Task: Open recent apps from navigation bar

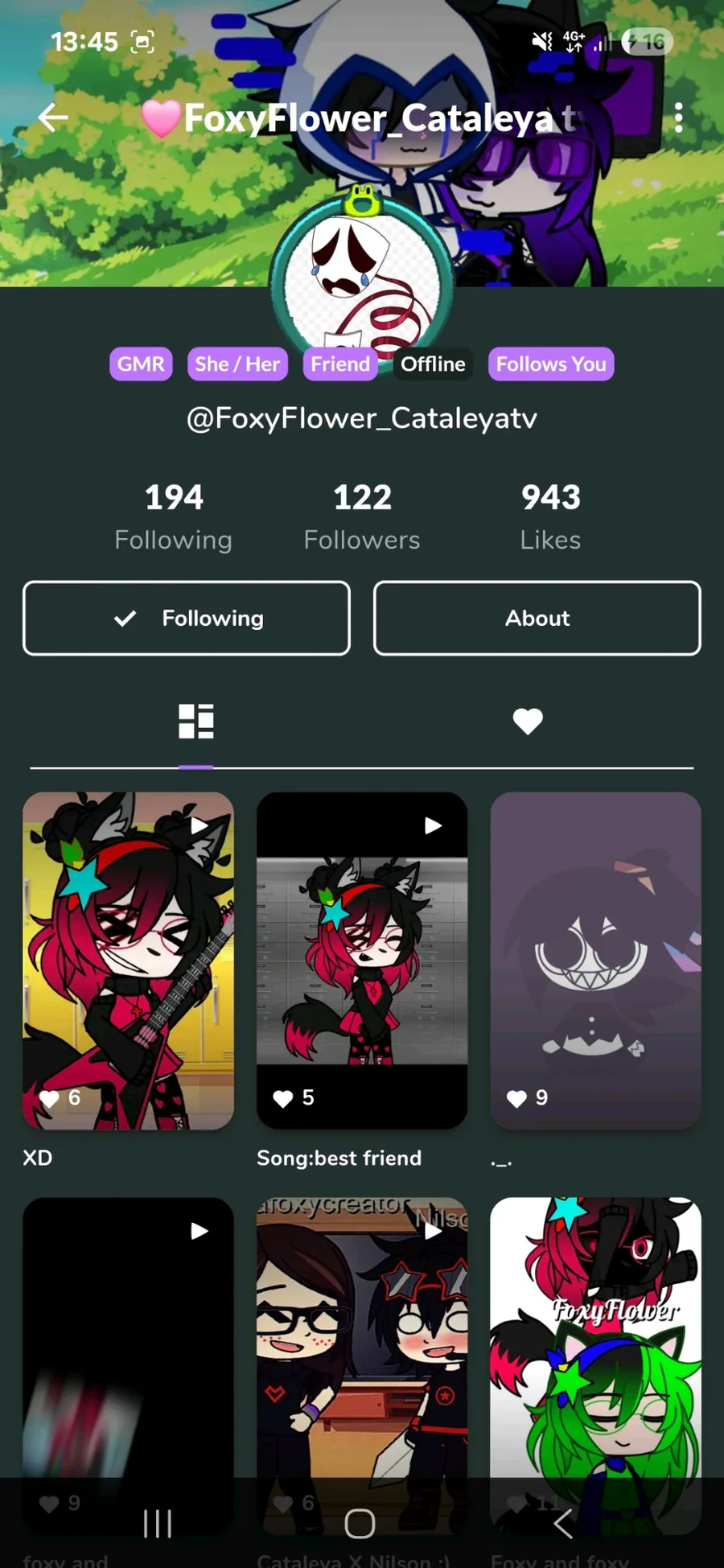Action: [158, 1523]
